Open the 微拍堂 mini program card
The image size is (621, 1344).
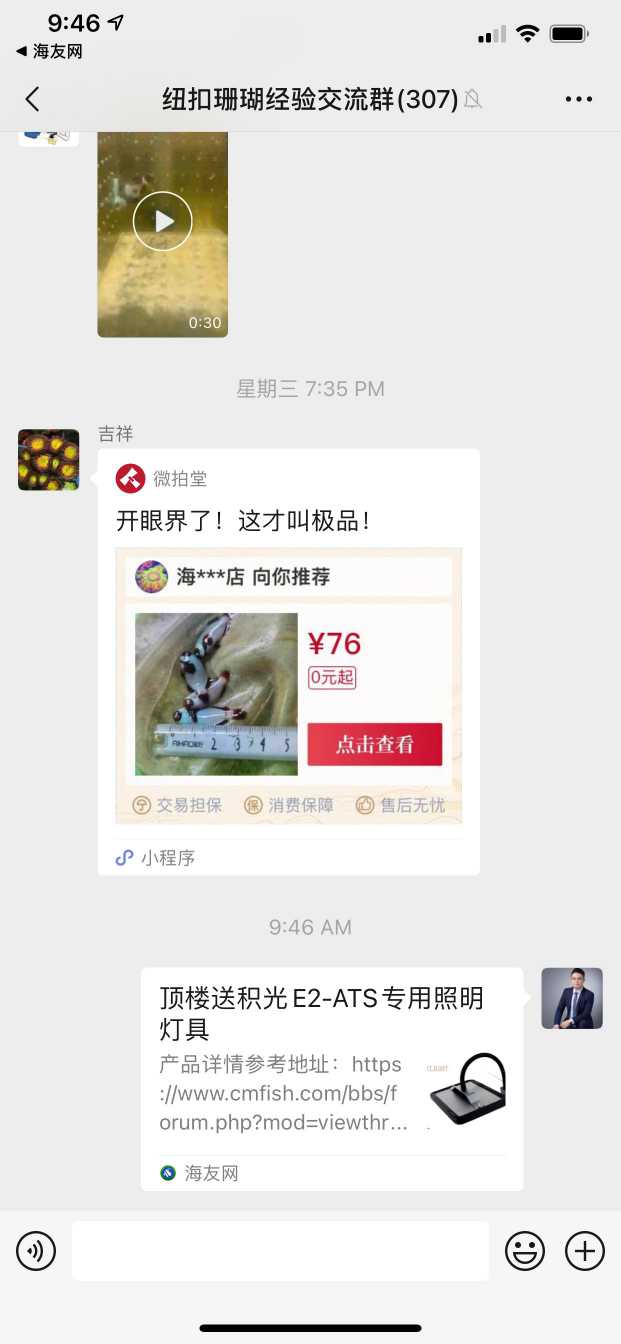(288, 660)
